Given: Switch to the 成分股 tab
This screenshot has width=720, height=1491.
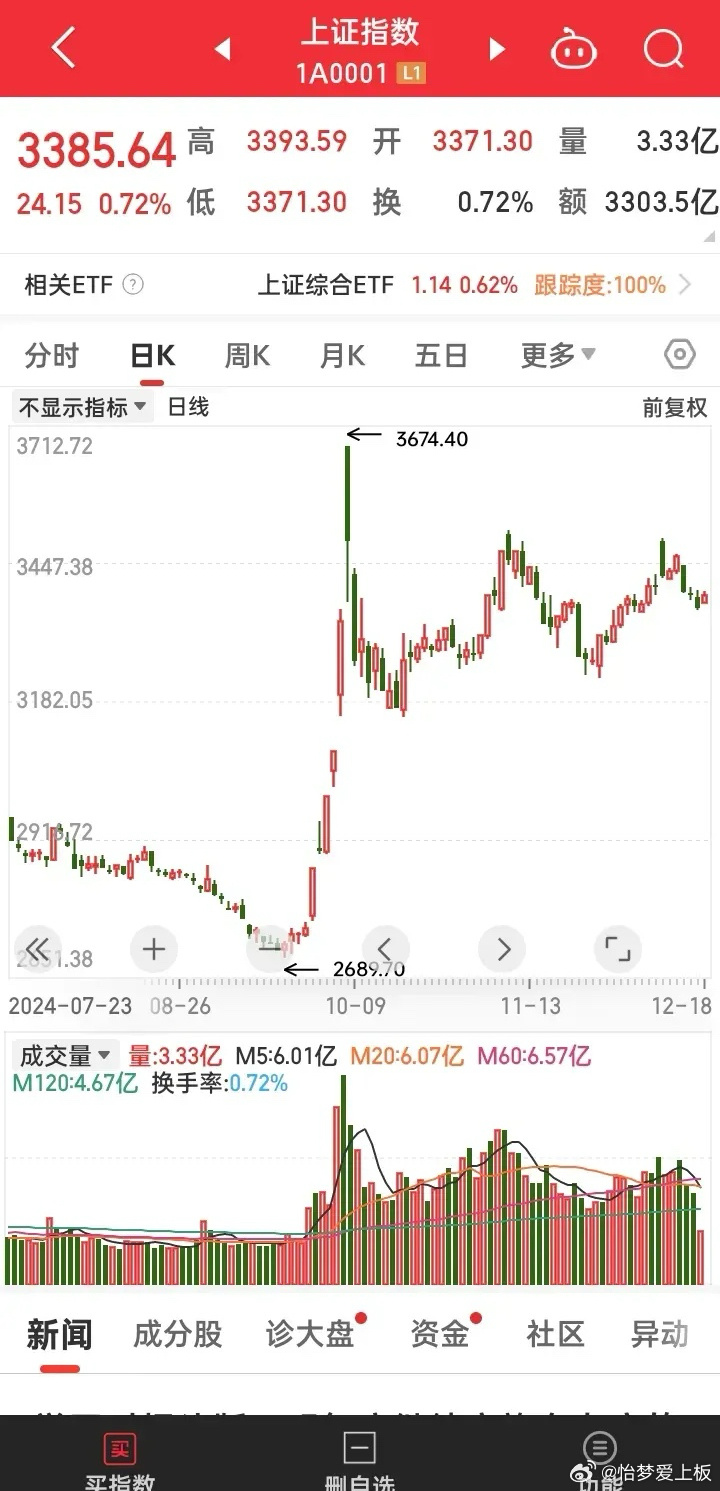Looking at the screenshot, I should point(177,1334).
